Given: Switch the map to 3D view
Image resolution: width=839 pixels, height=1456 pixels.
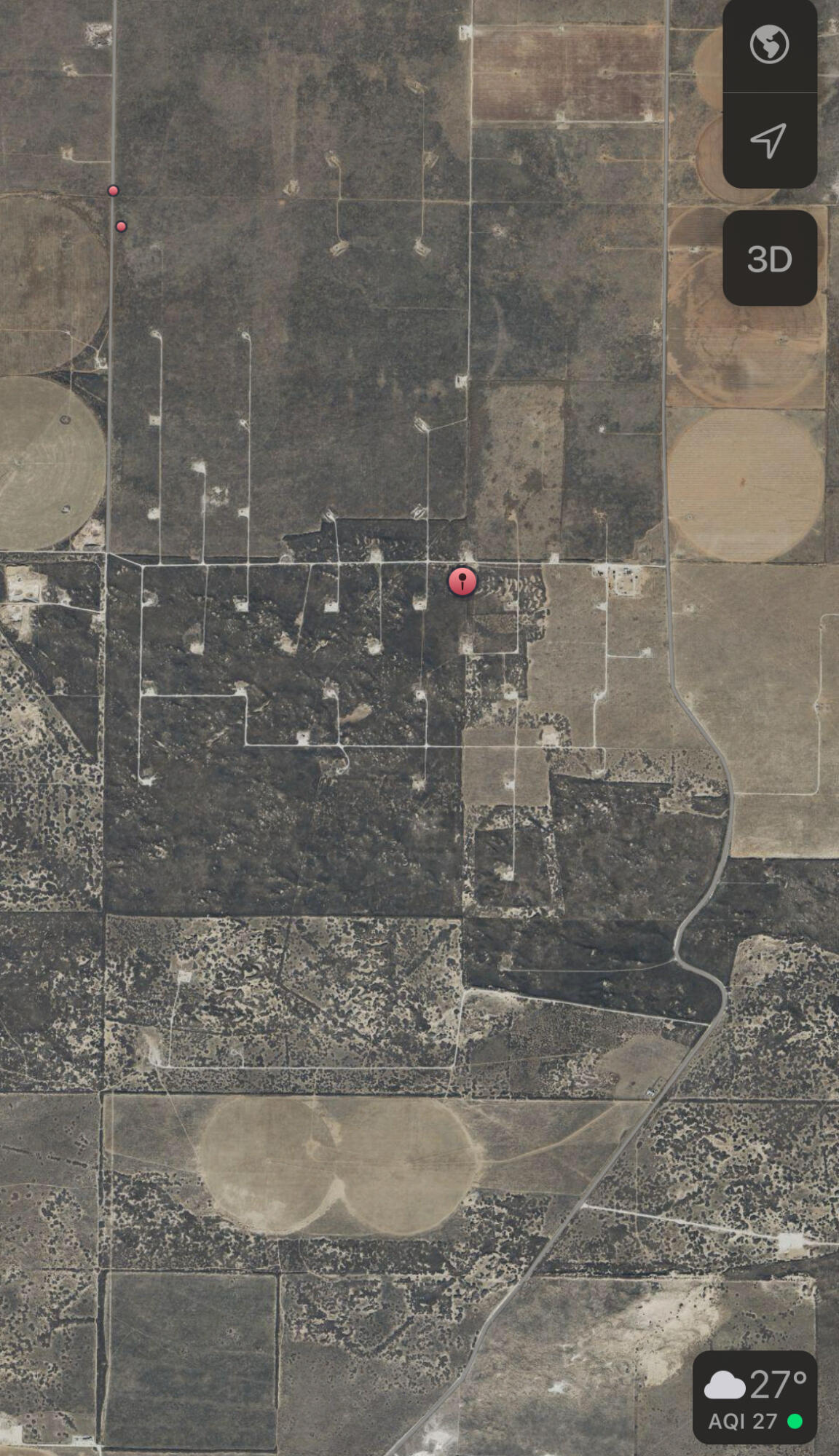Looking at the screenshot, I should pos(769,258).
